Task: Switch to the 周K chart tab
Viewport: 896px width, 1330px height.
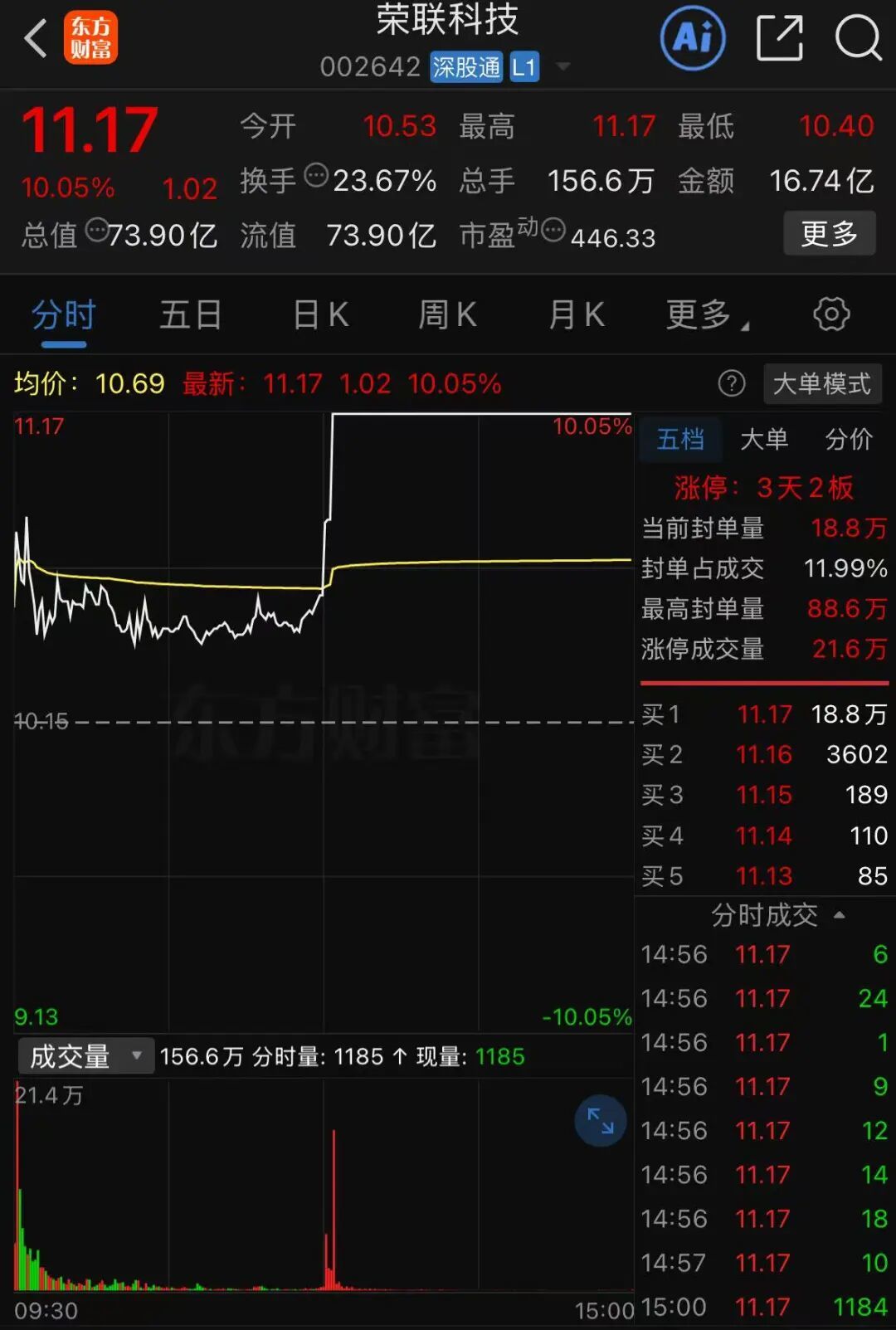Action: tap(447, 315)
